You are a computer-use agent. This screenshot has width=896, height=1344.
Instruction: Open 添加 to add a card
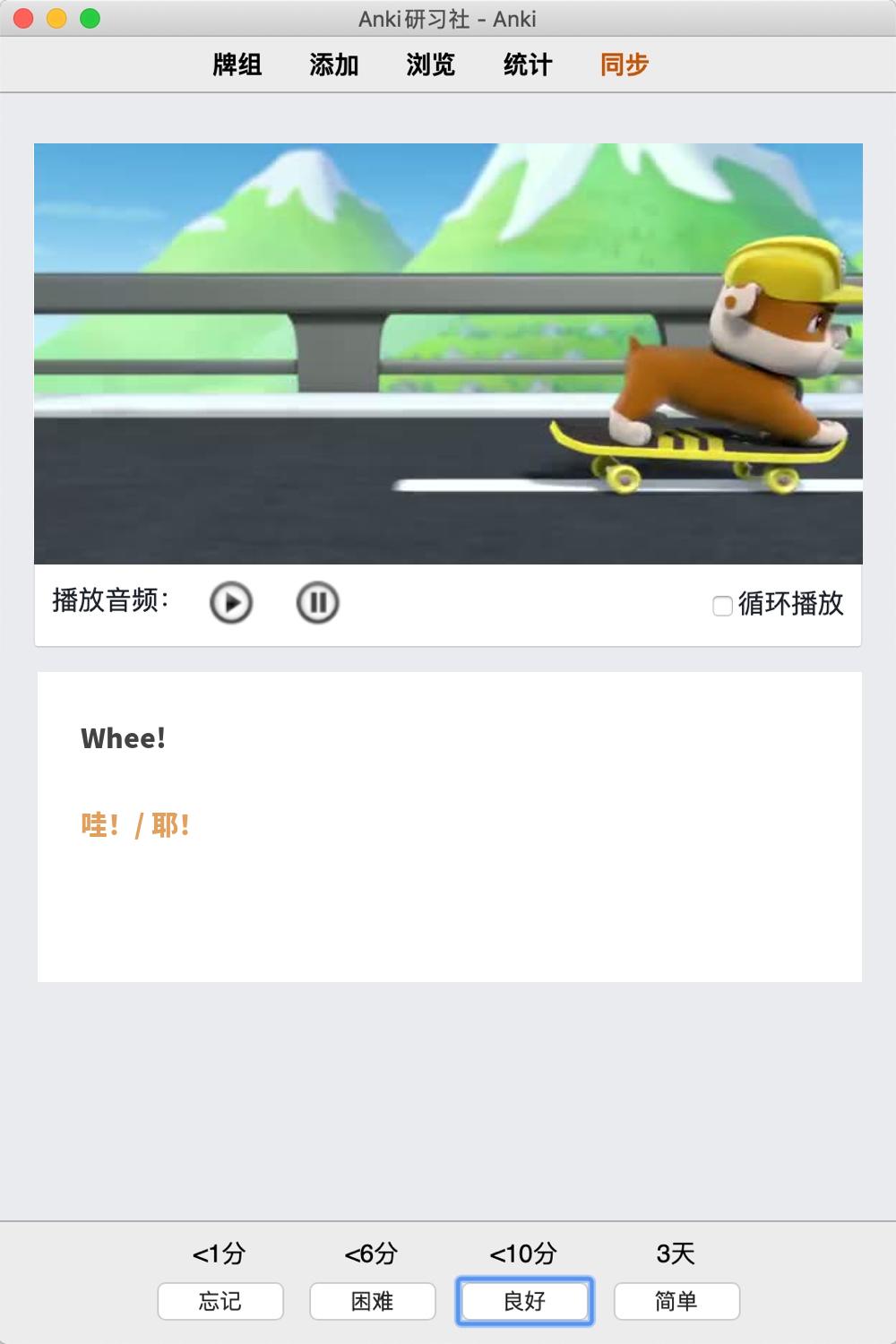(334, 65)
